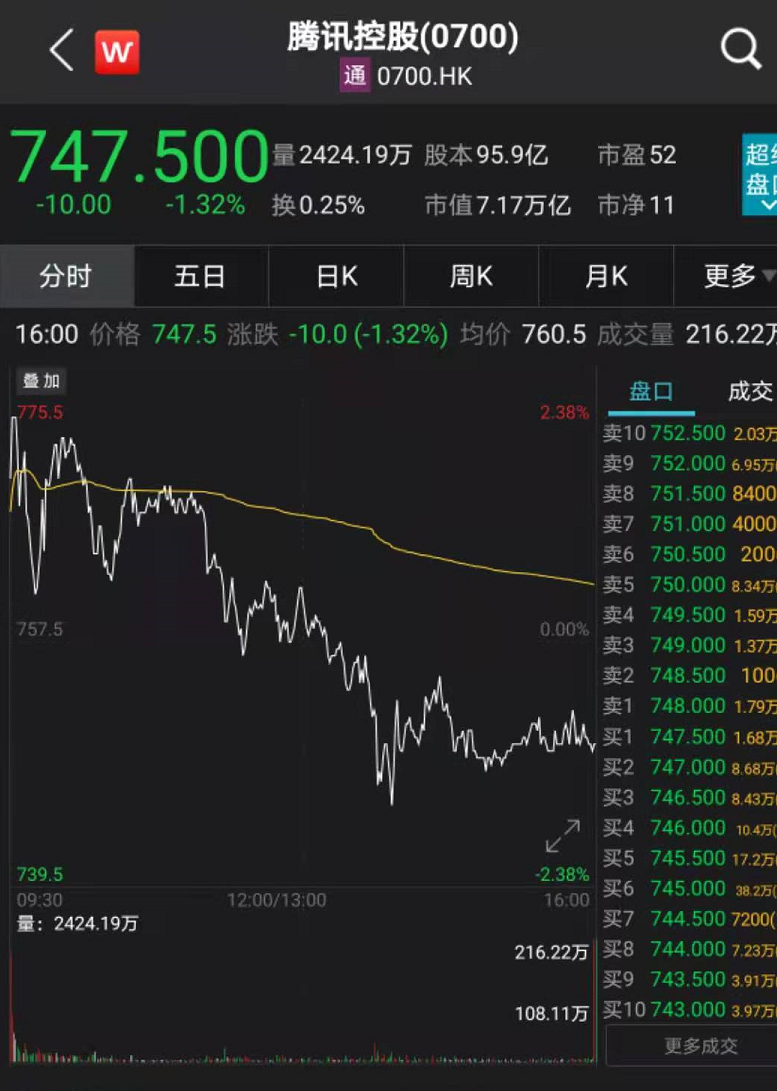Expand the blue 超级盘口 panel

pyautogui.click(x=761, y=175)
